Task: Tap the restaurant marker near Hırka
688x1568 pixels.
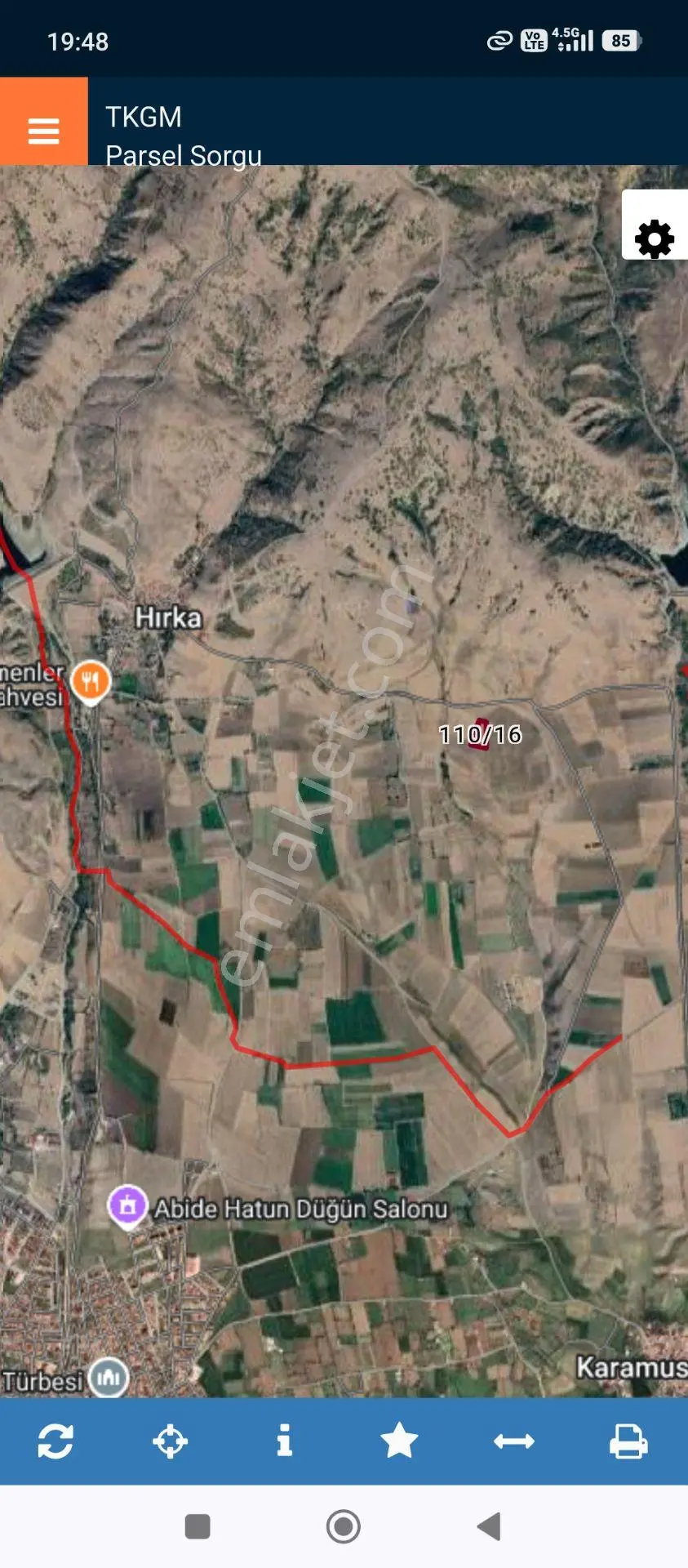Action: (x=91, y=682)
